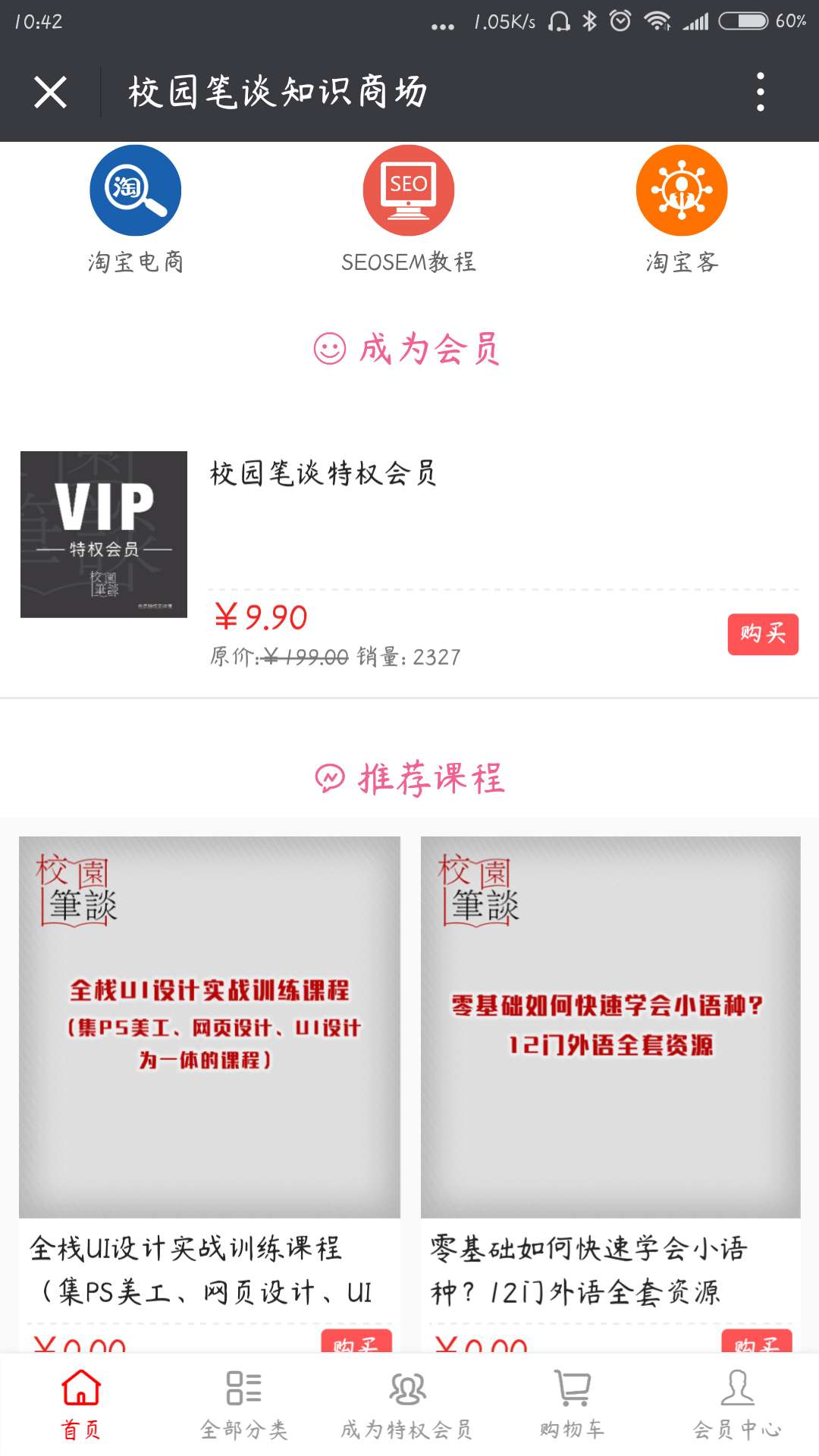Switch to the 全部分类 tab
This screenshot has width=819, height=1456.
coord(244,1404)
